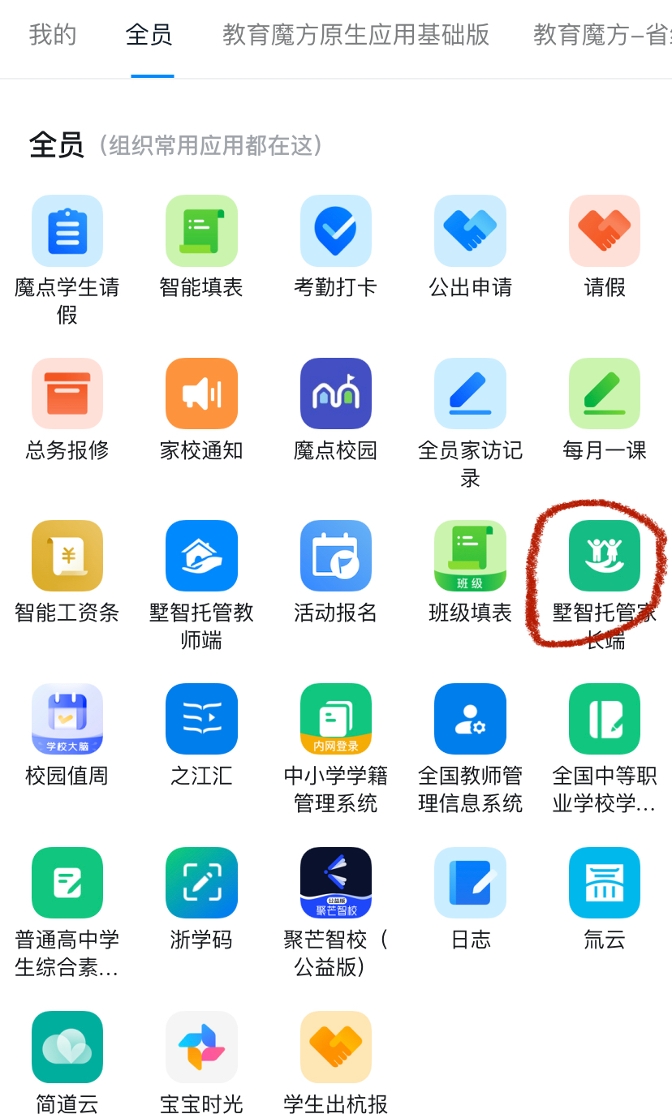
Task: Open 每月一课
Action: [x=604, y=394]
